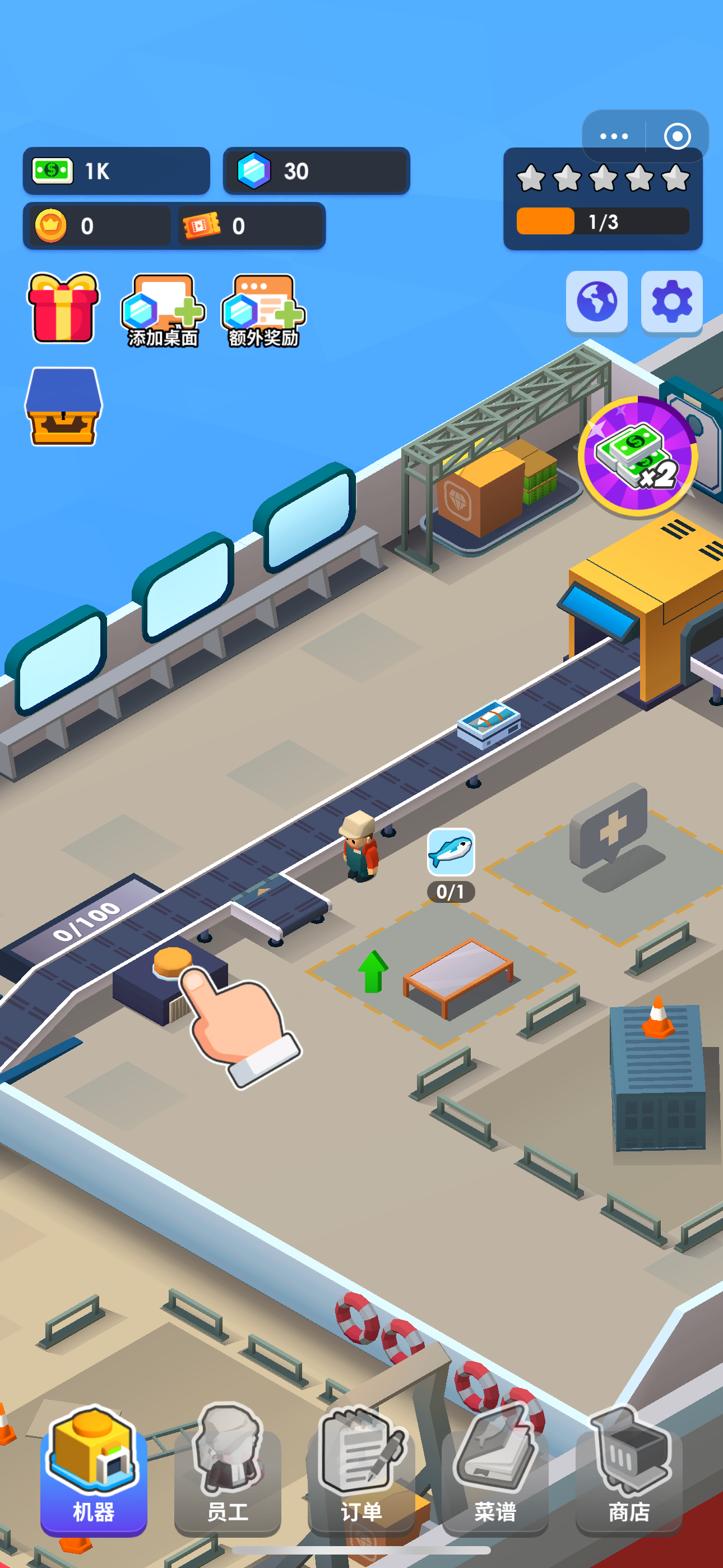Open the treasure chest icon
Image resolution: width=723 pixels, height=1568 pixels.
(x=63, y=407)
